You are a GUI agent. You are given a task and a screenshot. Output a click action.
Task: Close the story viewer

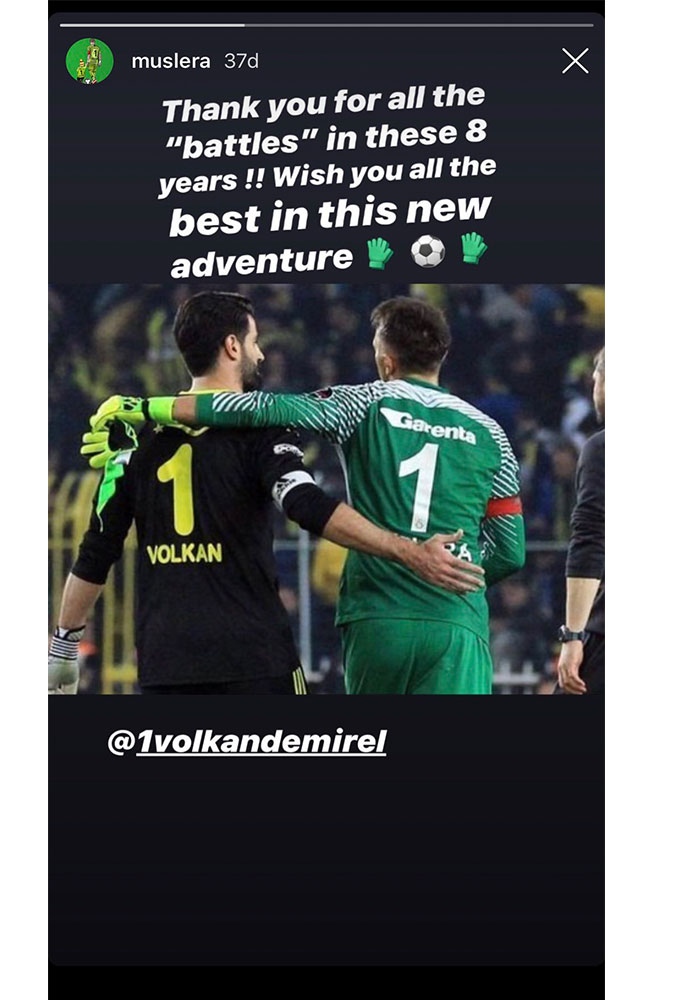pyautogui.click(x=575, y=61)
